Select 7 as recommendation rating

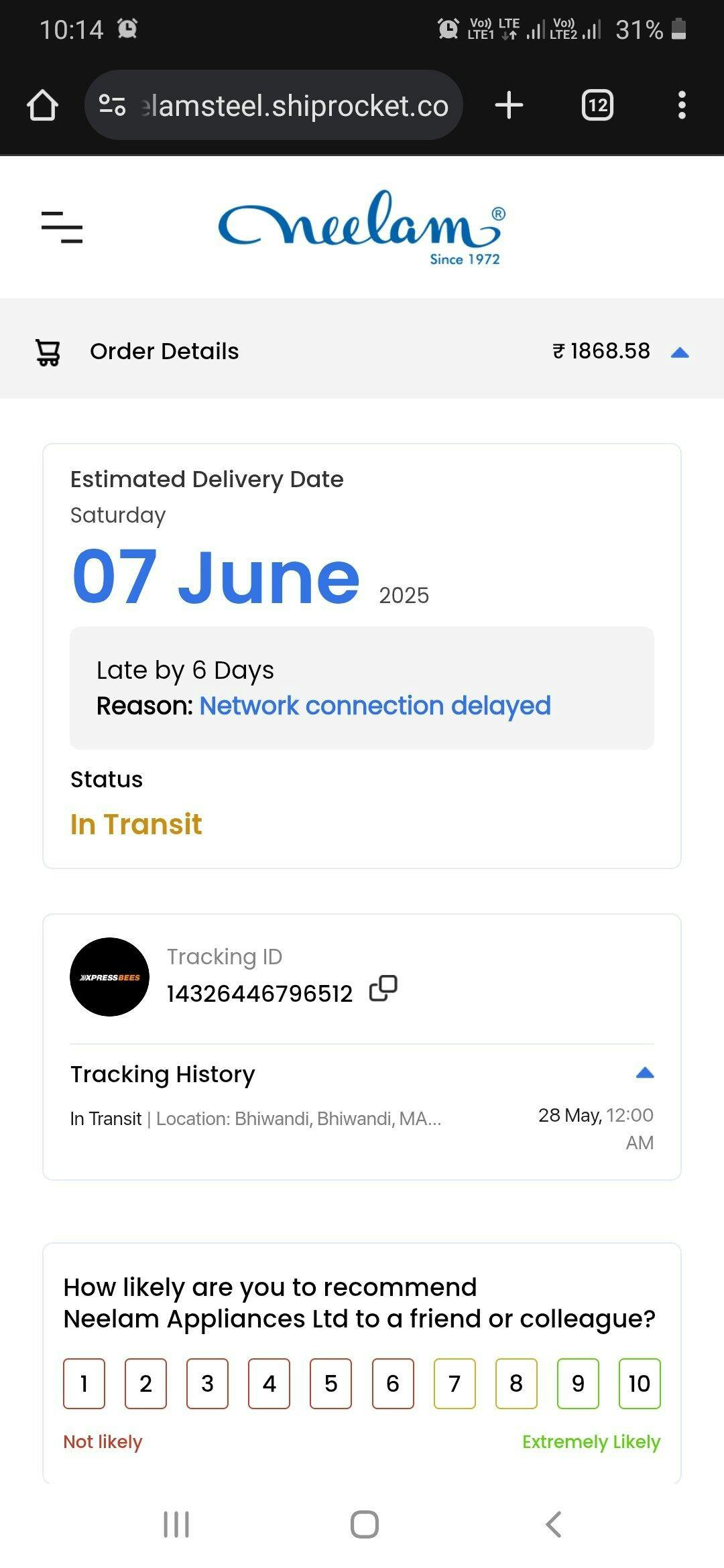(455, 1384)
